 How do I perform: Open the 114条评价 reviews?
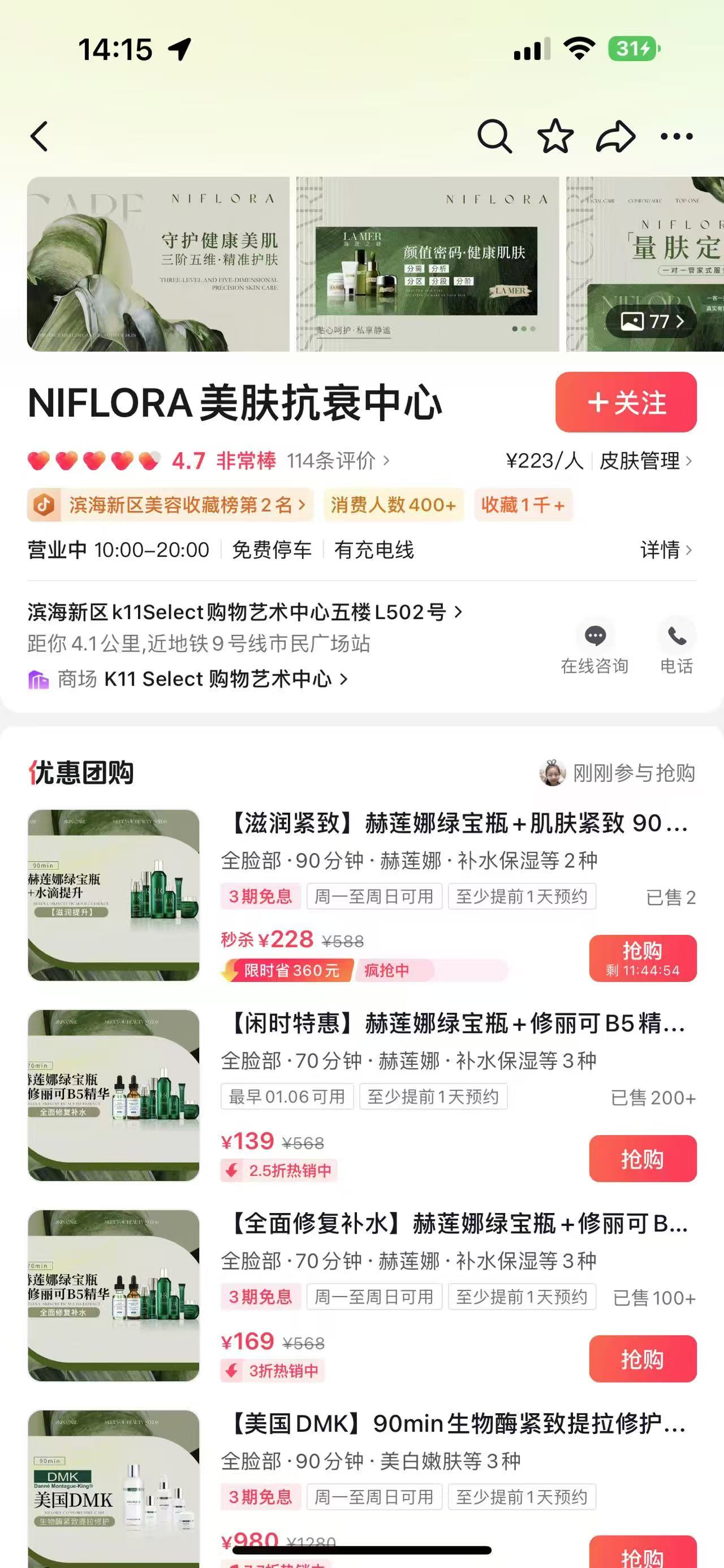click(x=337, y=461)
